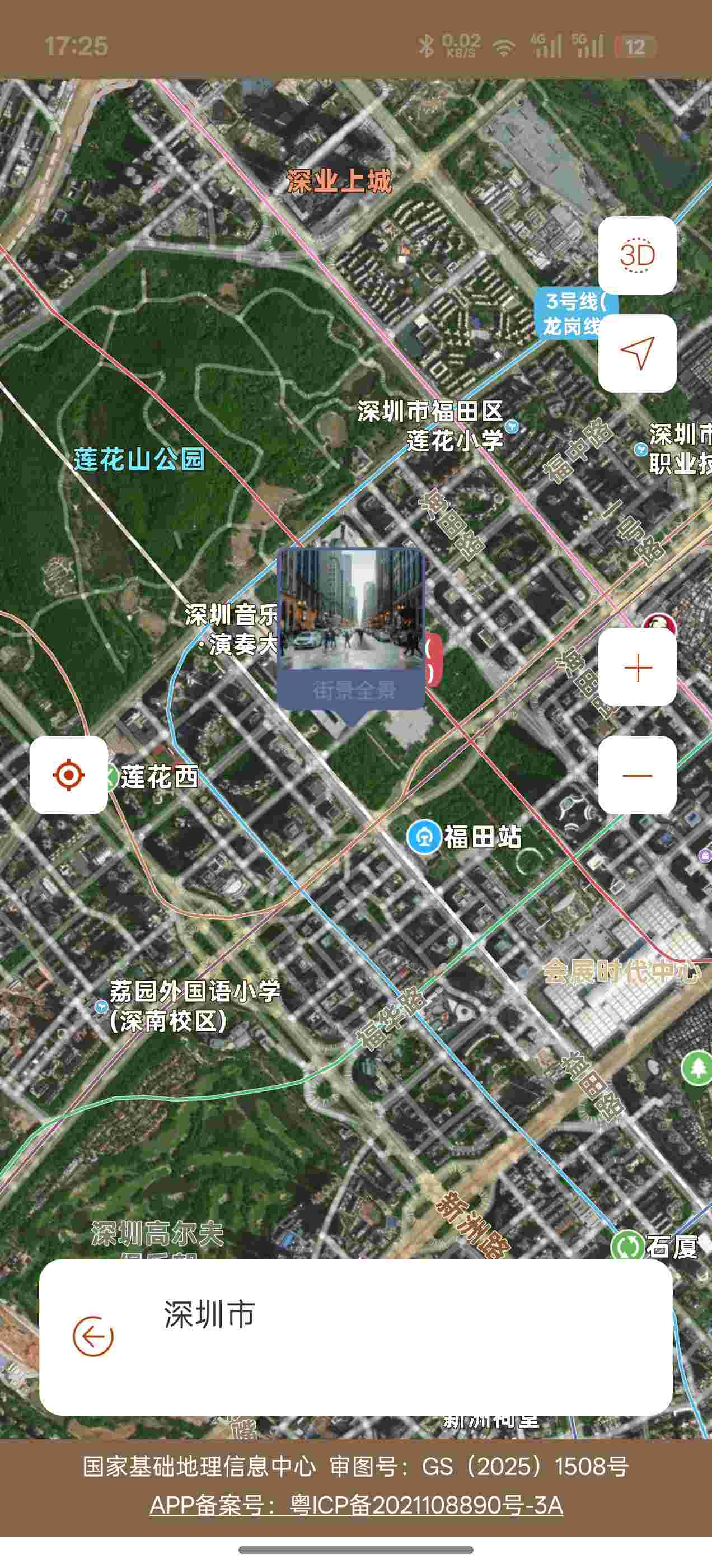Tap the navigation arrow button

click(x=637, y=353)
